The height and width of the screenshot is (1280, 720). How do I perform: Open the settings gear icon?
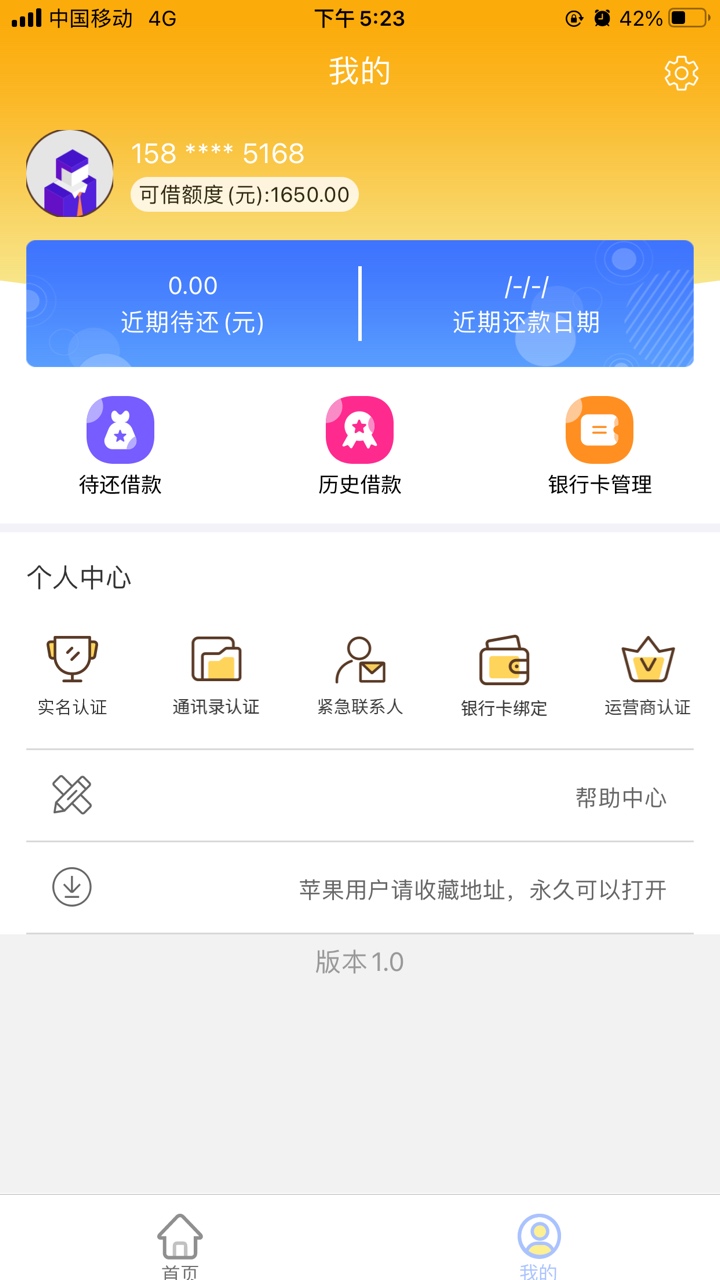[681, 73]
